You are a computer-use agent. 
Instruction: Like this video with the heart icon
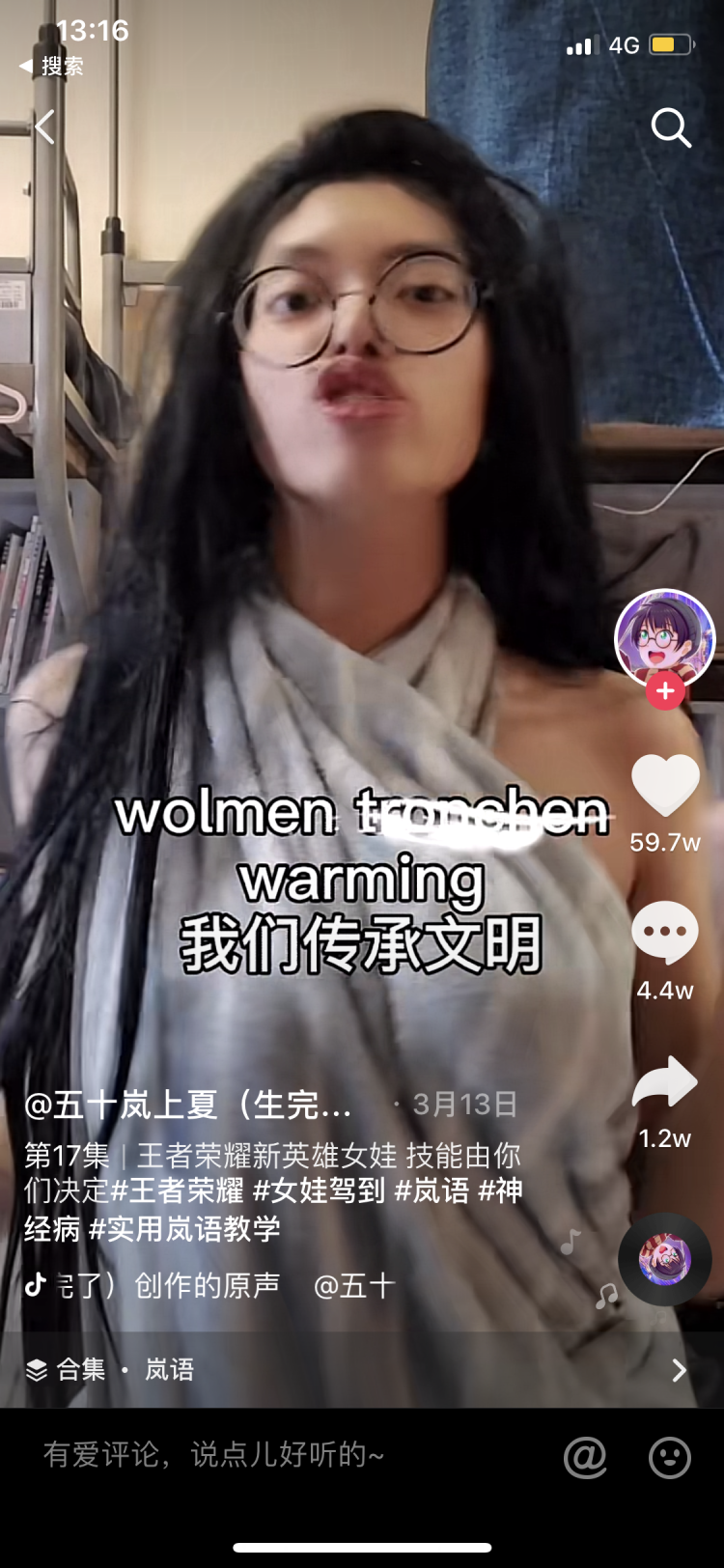coord(665,784)
